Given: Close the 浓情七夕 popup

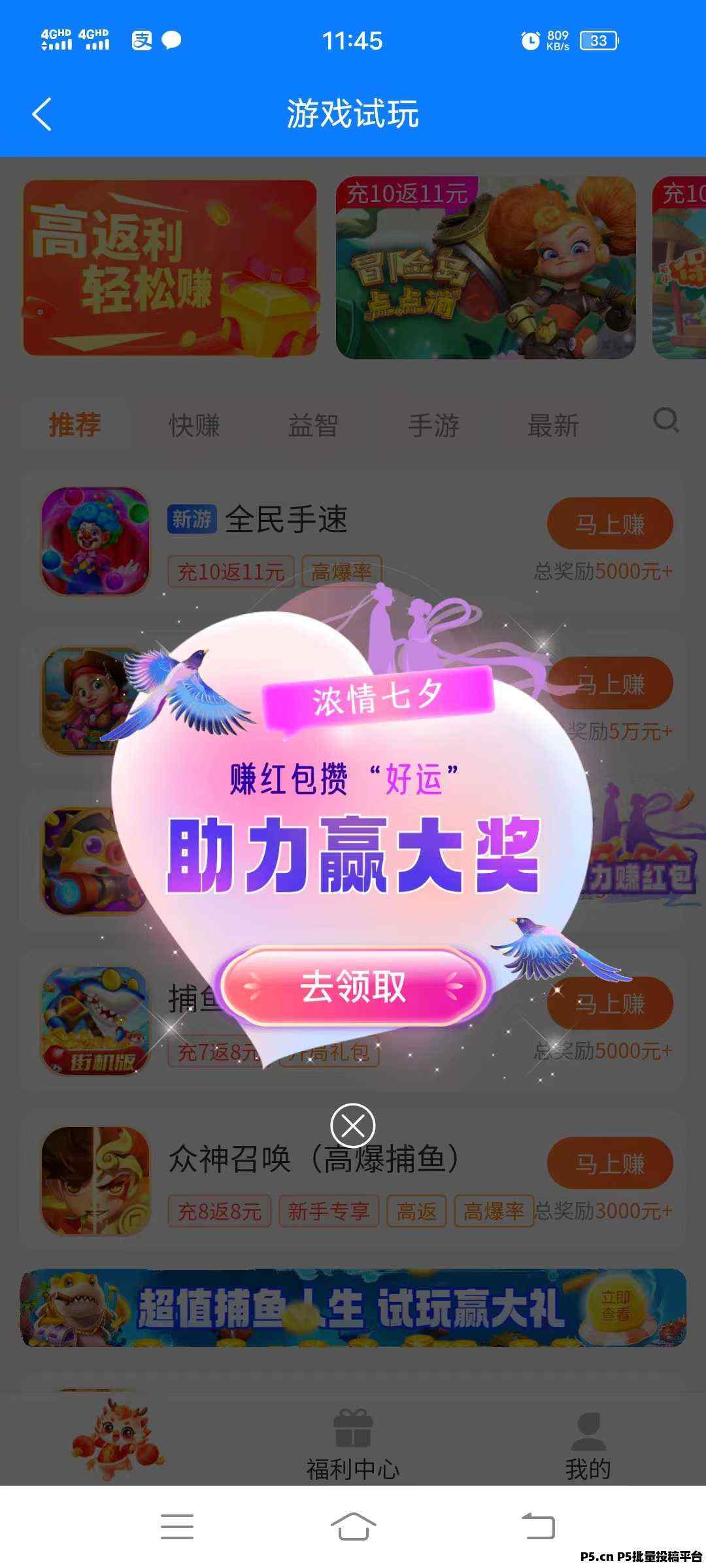Looking at the screenshot, I should 353,1125.
